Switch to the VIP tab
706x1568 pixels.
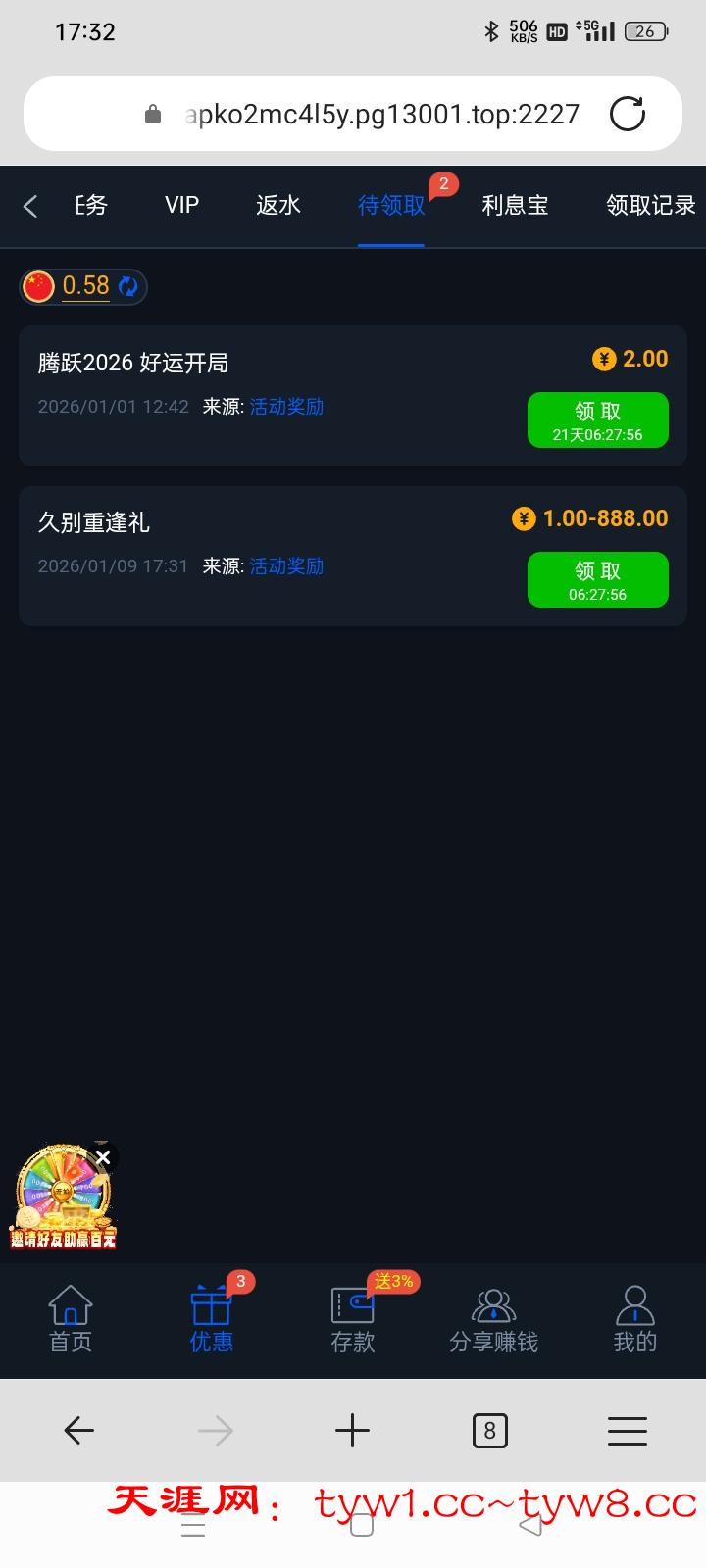click(181, 205)
